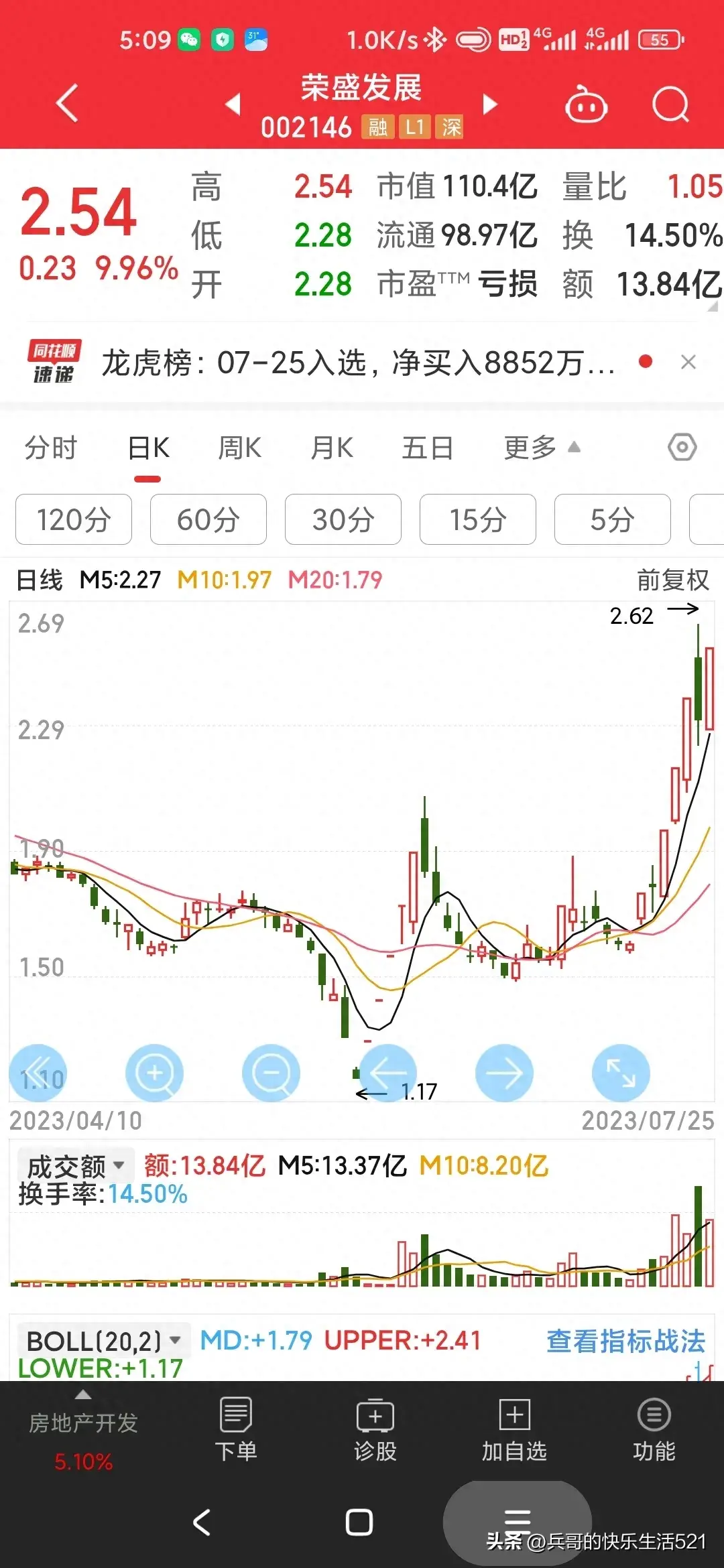Open the 查看指标战法 link

coord(625,1341)
